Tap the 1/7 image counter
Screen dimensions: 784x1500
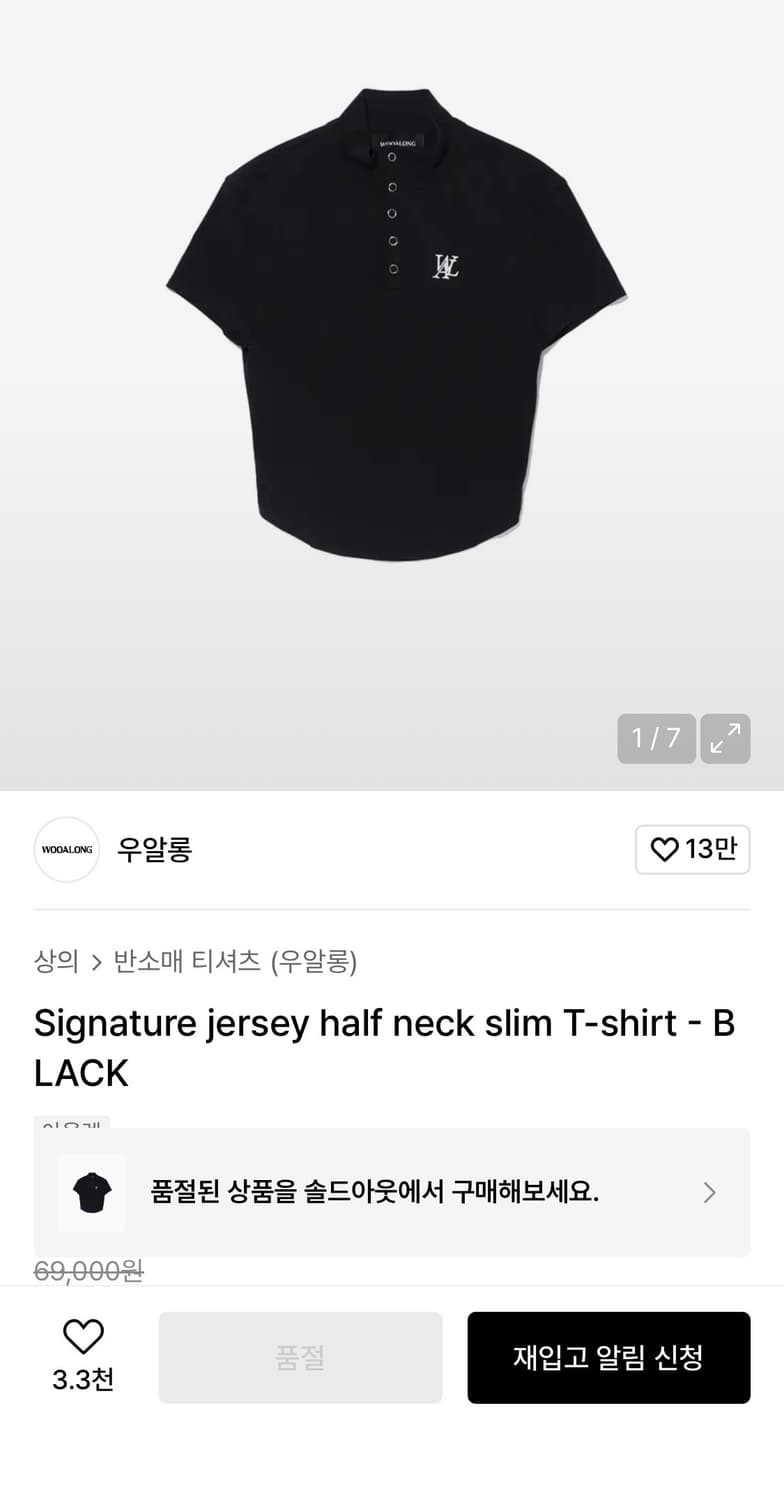(x=656, y=738)
